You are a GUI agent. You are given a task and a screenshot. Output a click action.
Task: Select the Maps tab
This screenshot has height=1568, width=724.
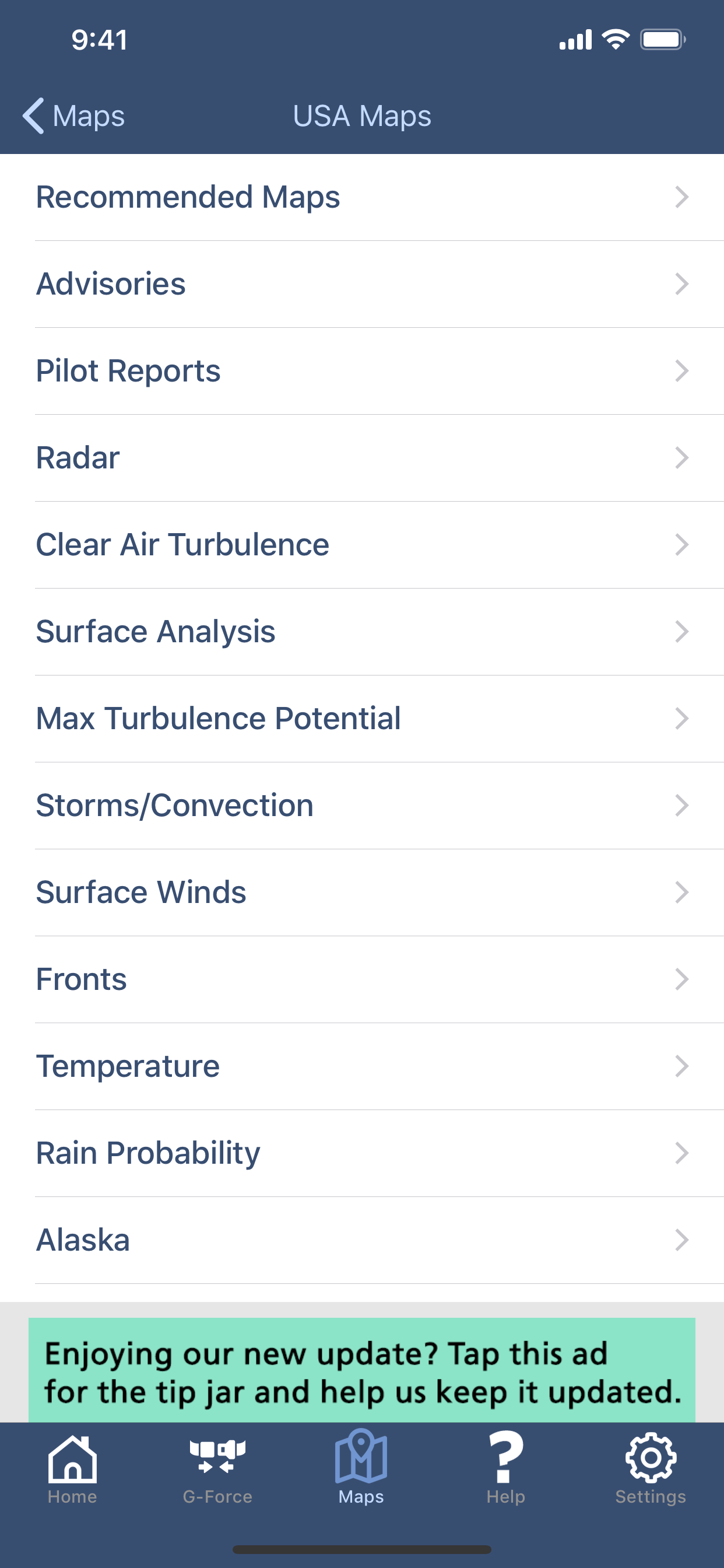[361, 1468]
